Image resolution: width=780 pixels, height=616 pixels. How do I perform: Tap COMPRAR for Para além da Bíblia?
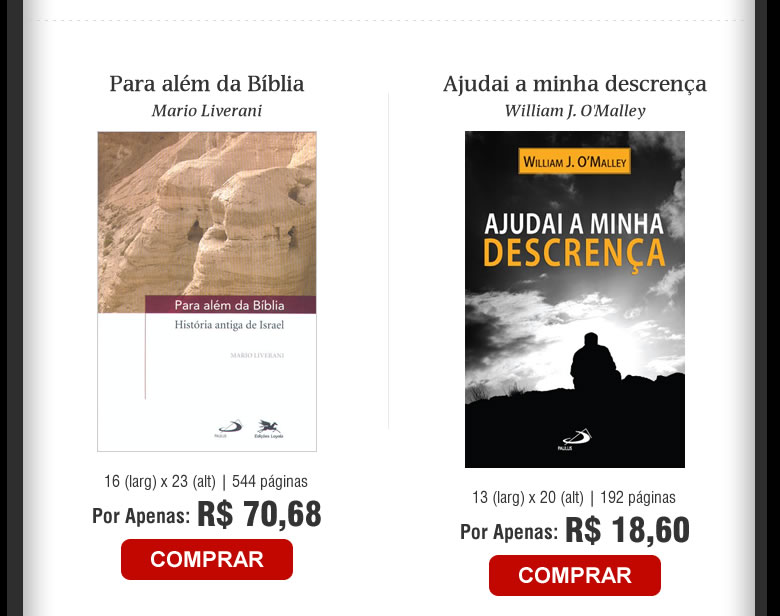pyautogui.click(x=206, y=559)
